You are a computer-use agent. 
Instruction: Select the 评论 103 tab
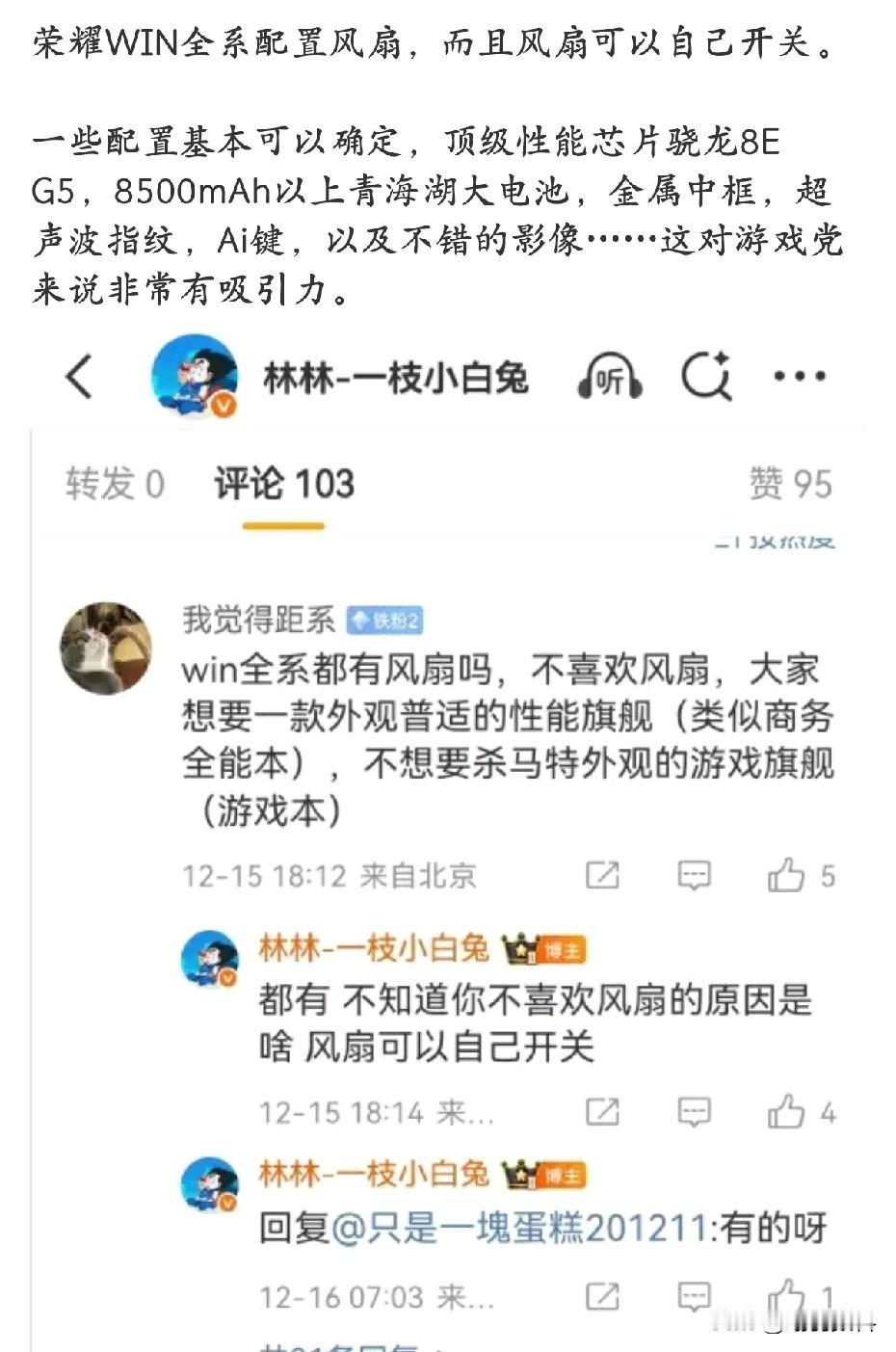(x=273, y=484)
